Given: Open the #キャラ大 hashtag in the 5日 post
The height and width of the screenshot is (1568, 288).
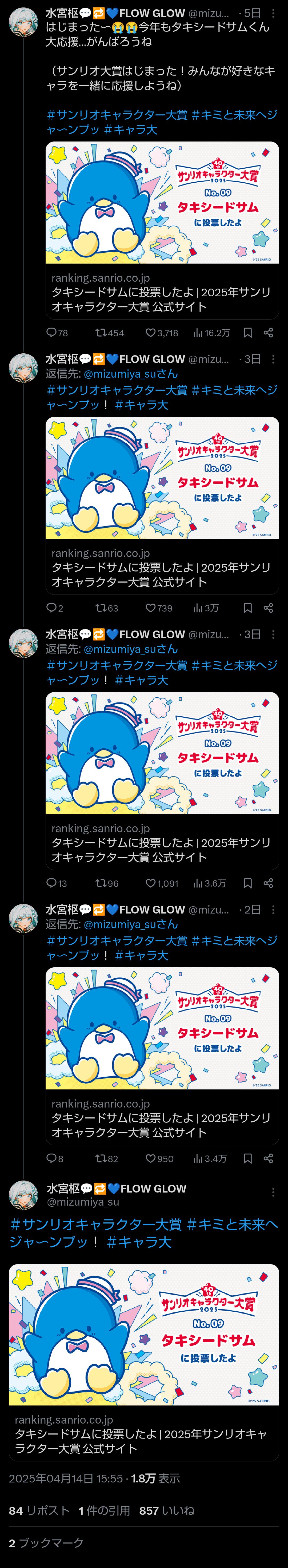Looking at the screenshot, I should point(130,130).
